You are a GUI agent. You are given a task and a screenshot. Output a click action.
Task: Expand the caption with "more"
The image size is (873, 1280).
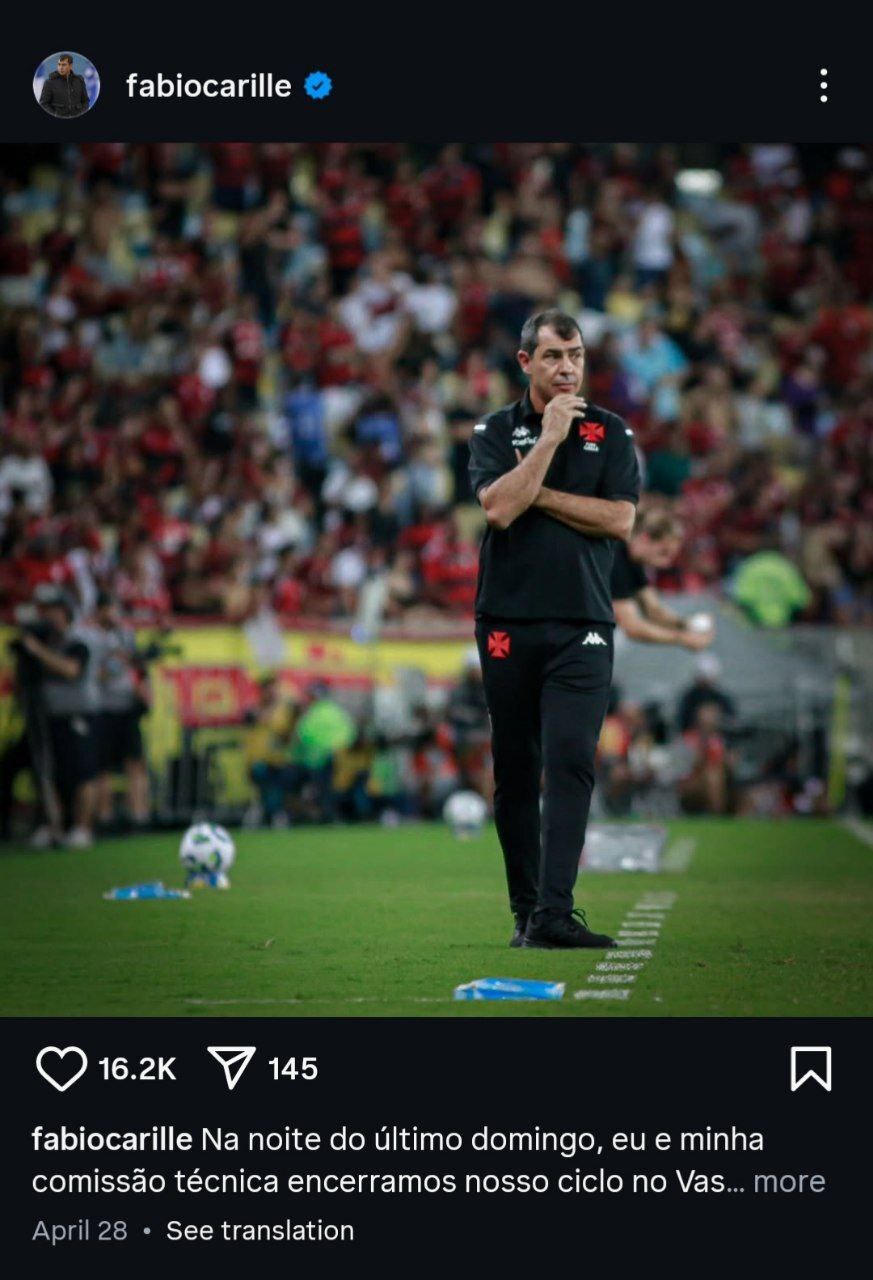789,1181
